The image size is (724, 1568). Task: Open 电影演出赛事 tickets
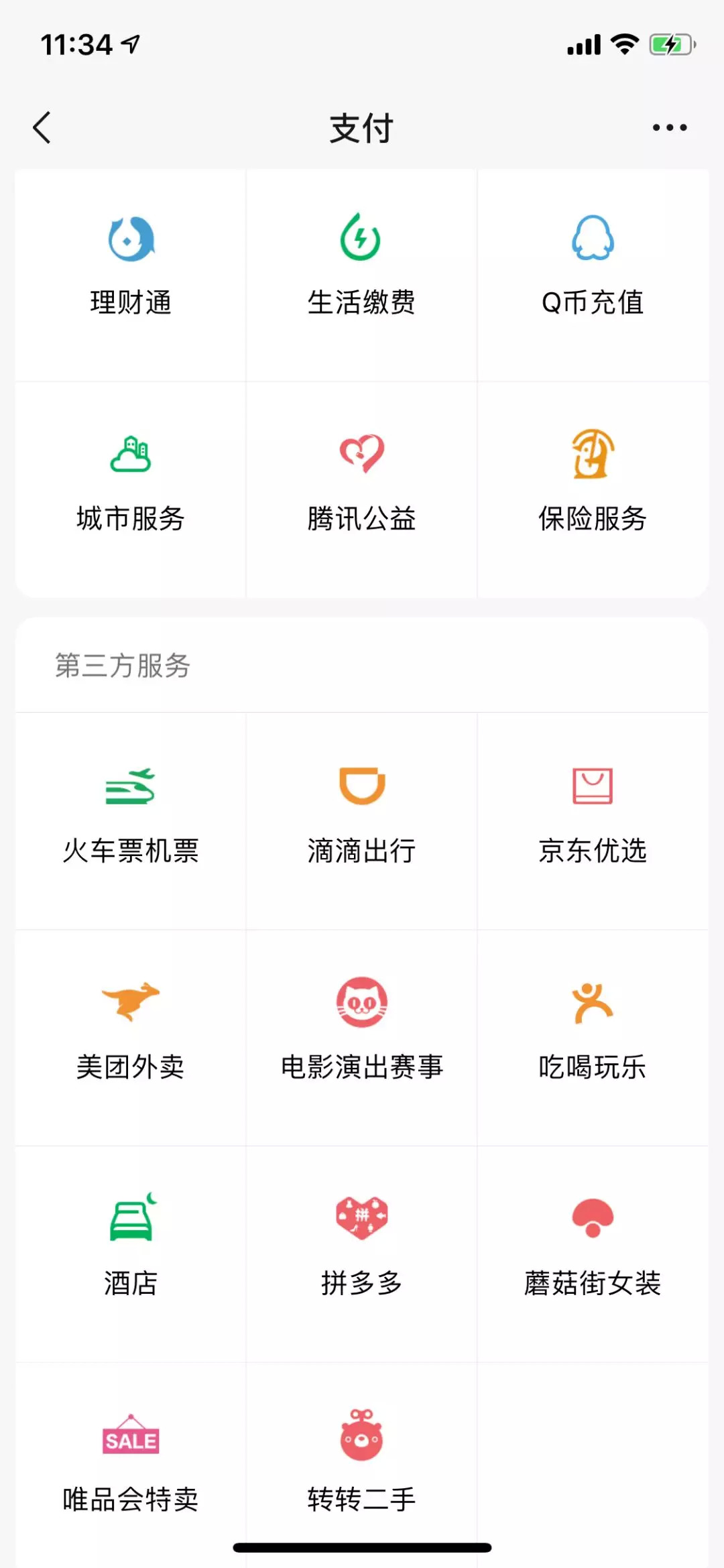(x=361, y=1032)
